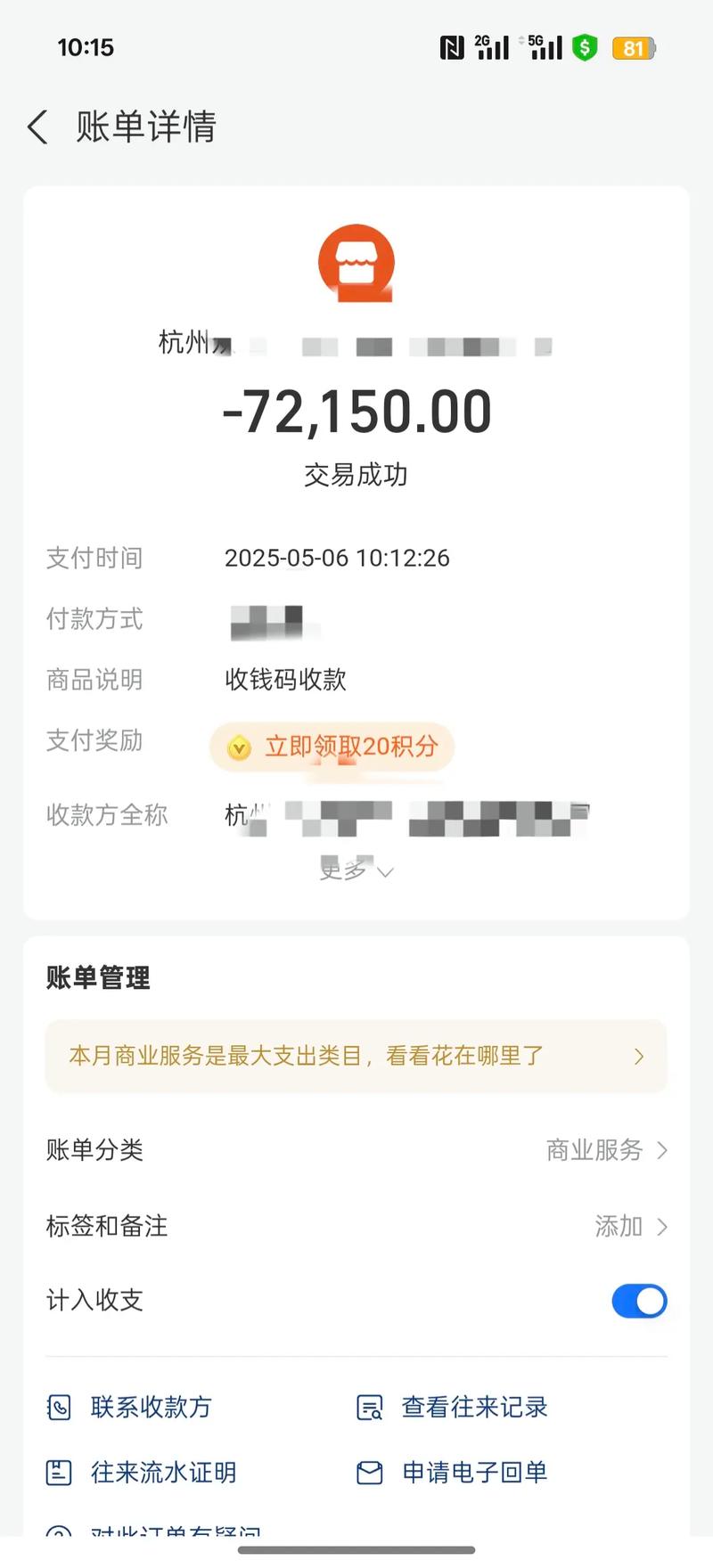Expand the 更多 section for more details
Image resolution: width=713 pixels, height=1568 pixels.
(356, 870)
